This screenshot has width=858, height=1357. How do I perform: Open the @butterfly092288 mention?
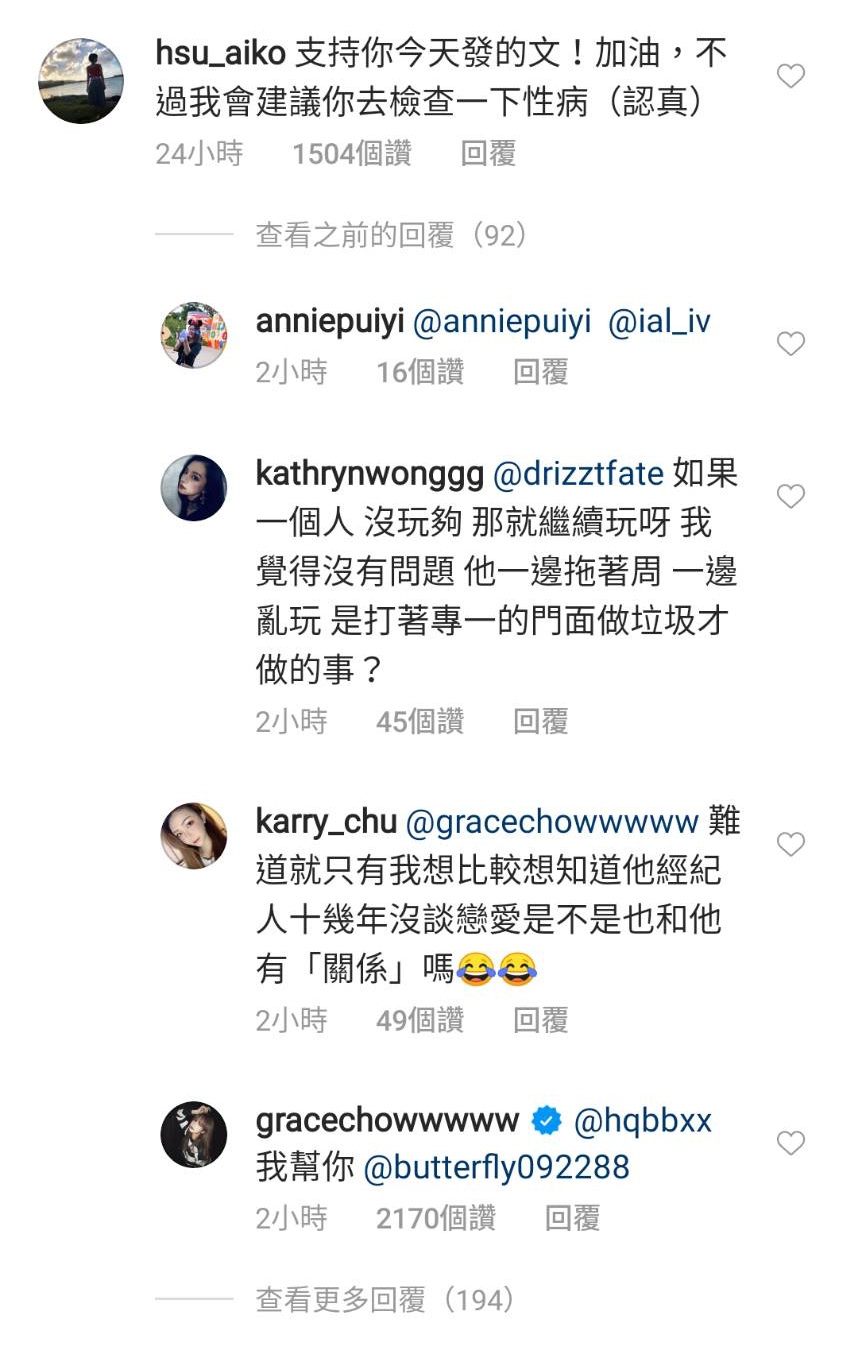[x=497, y=1168]
